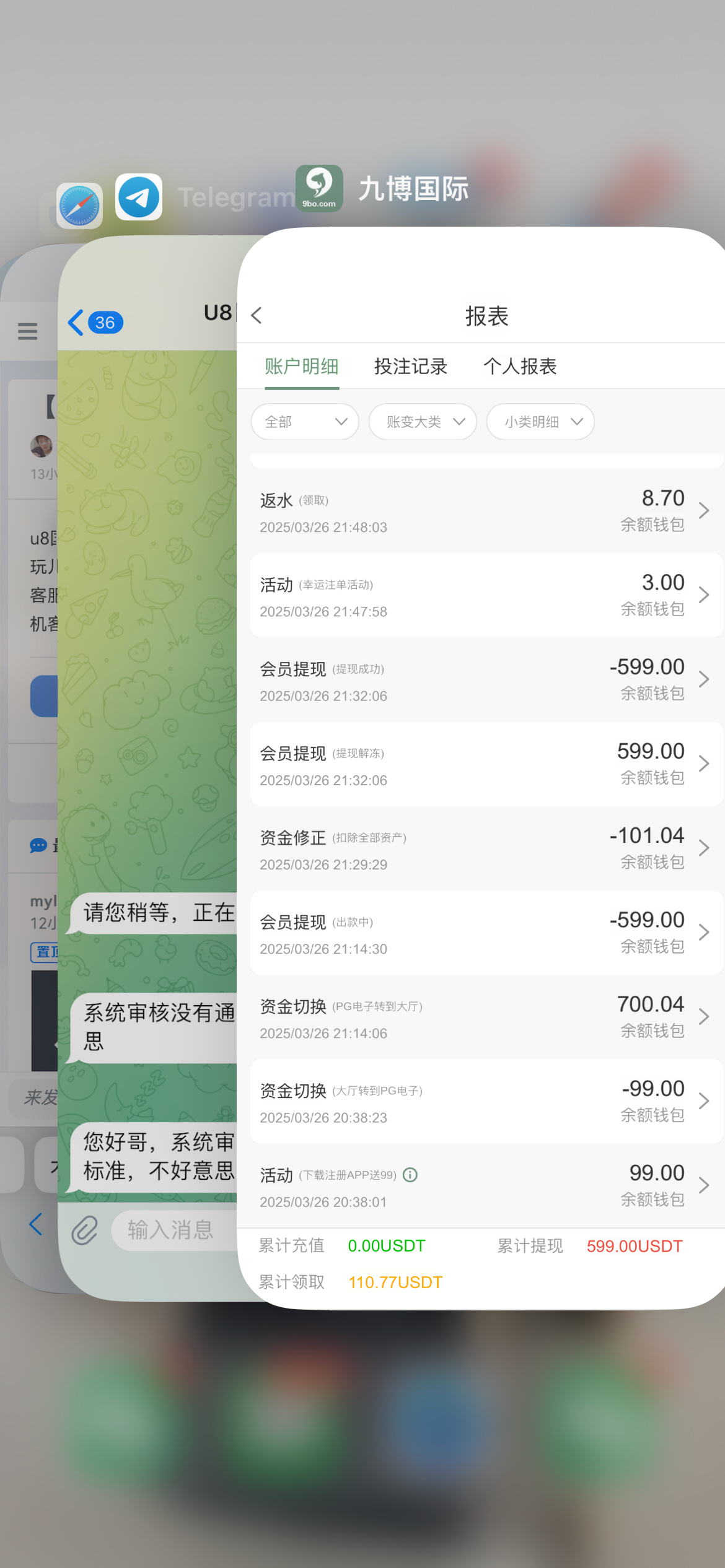Switch to the 个人报表 tab

520,367
